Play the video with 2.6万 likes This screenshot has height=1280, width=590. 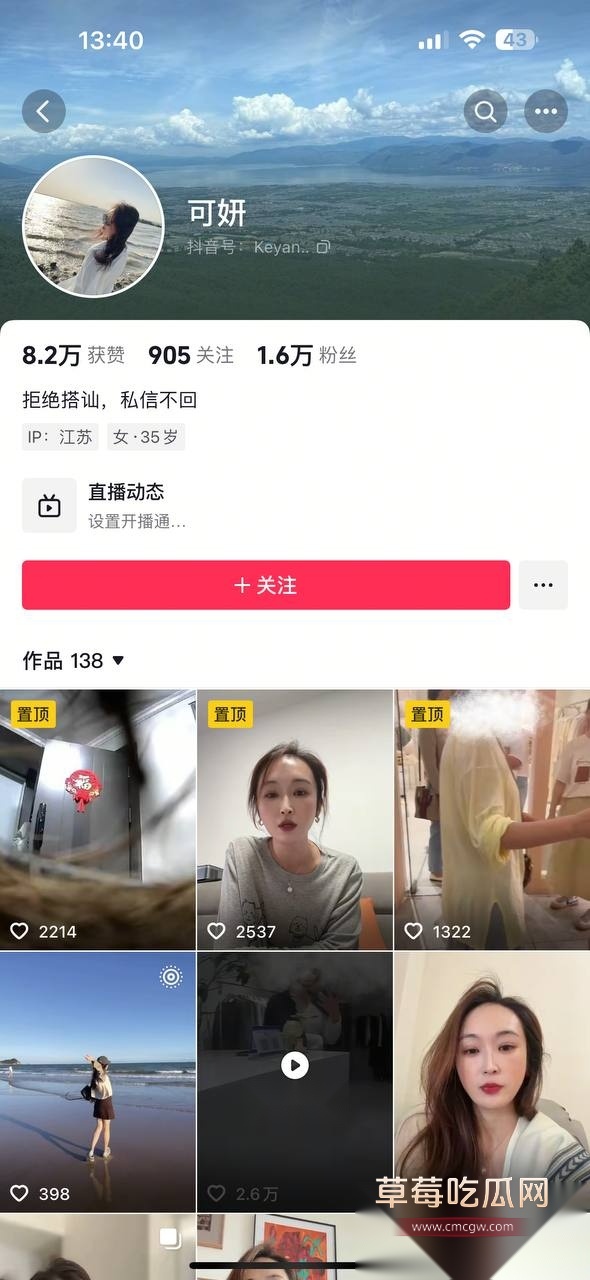tap(295, 1082)
